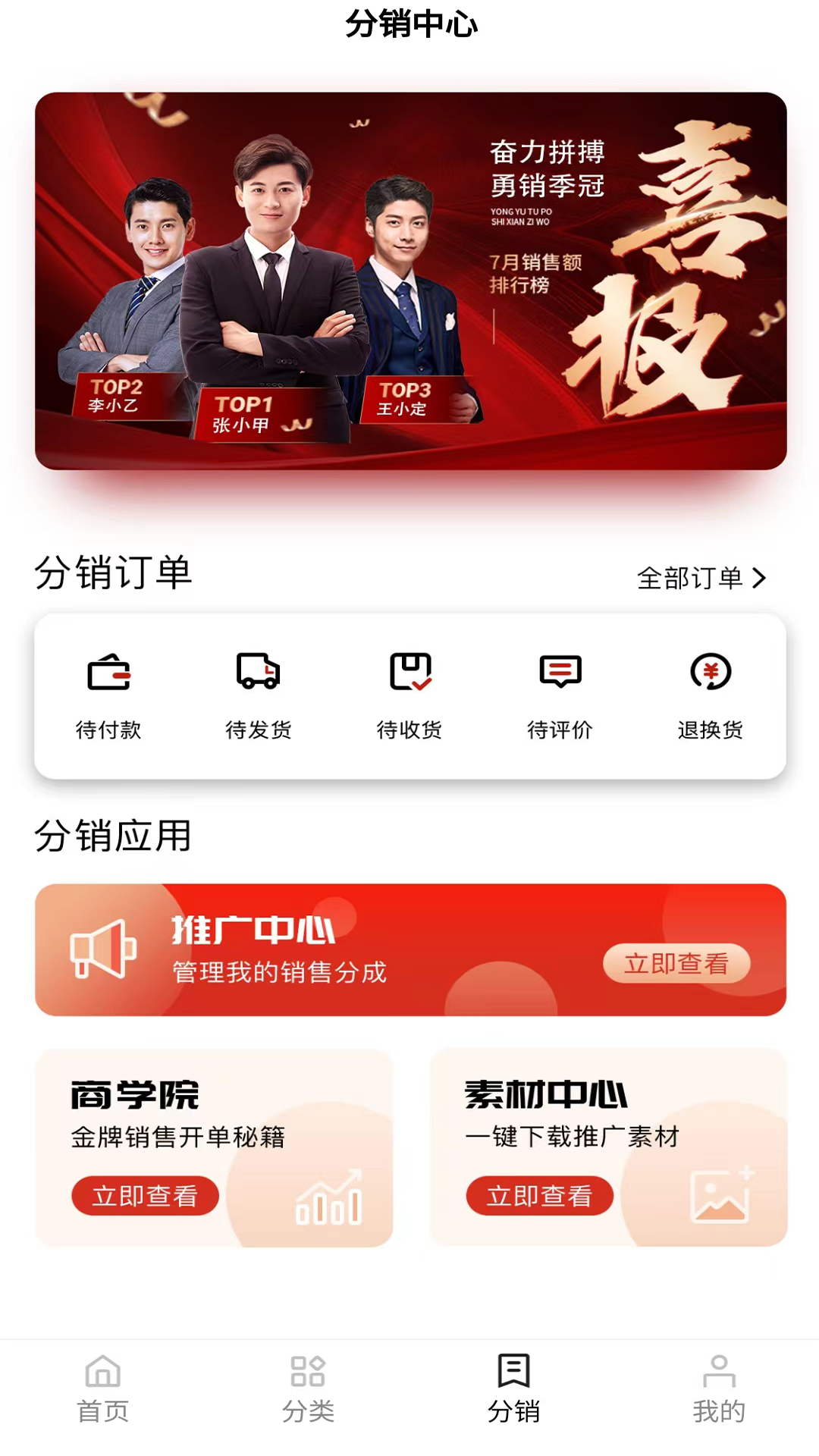The width and height of the screenshot is (819, 1456).
Task: Select the 首页 home tab
Action: [x=101, y=1392]
